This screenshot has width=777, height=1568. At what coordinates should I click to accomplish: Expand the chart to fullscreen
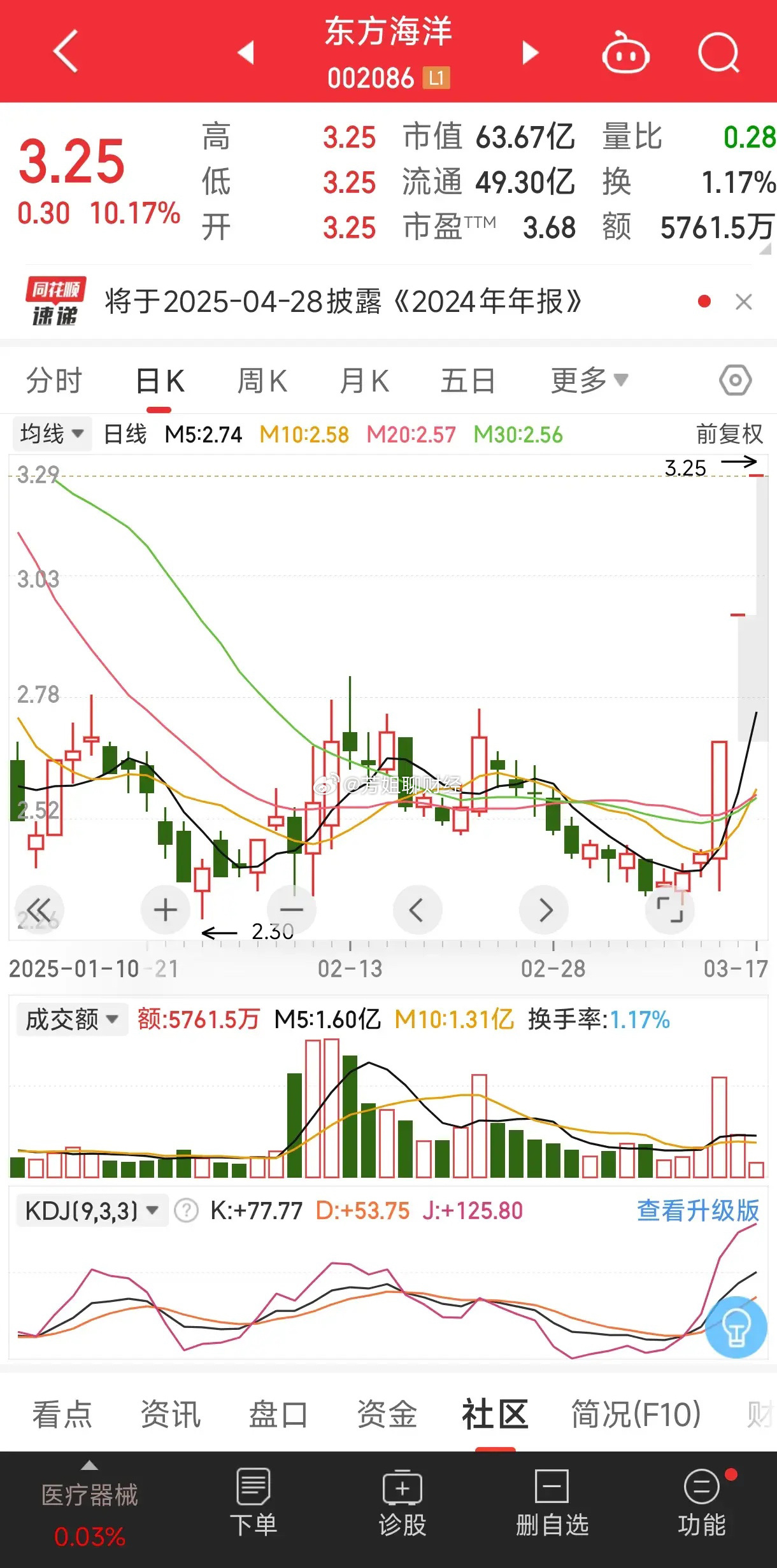[670, 910]
